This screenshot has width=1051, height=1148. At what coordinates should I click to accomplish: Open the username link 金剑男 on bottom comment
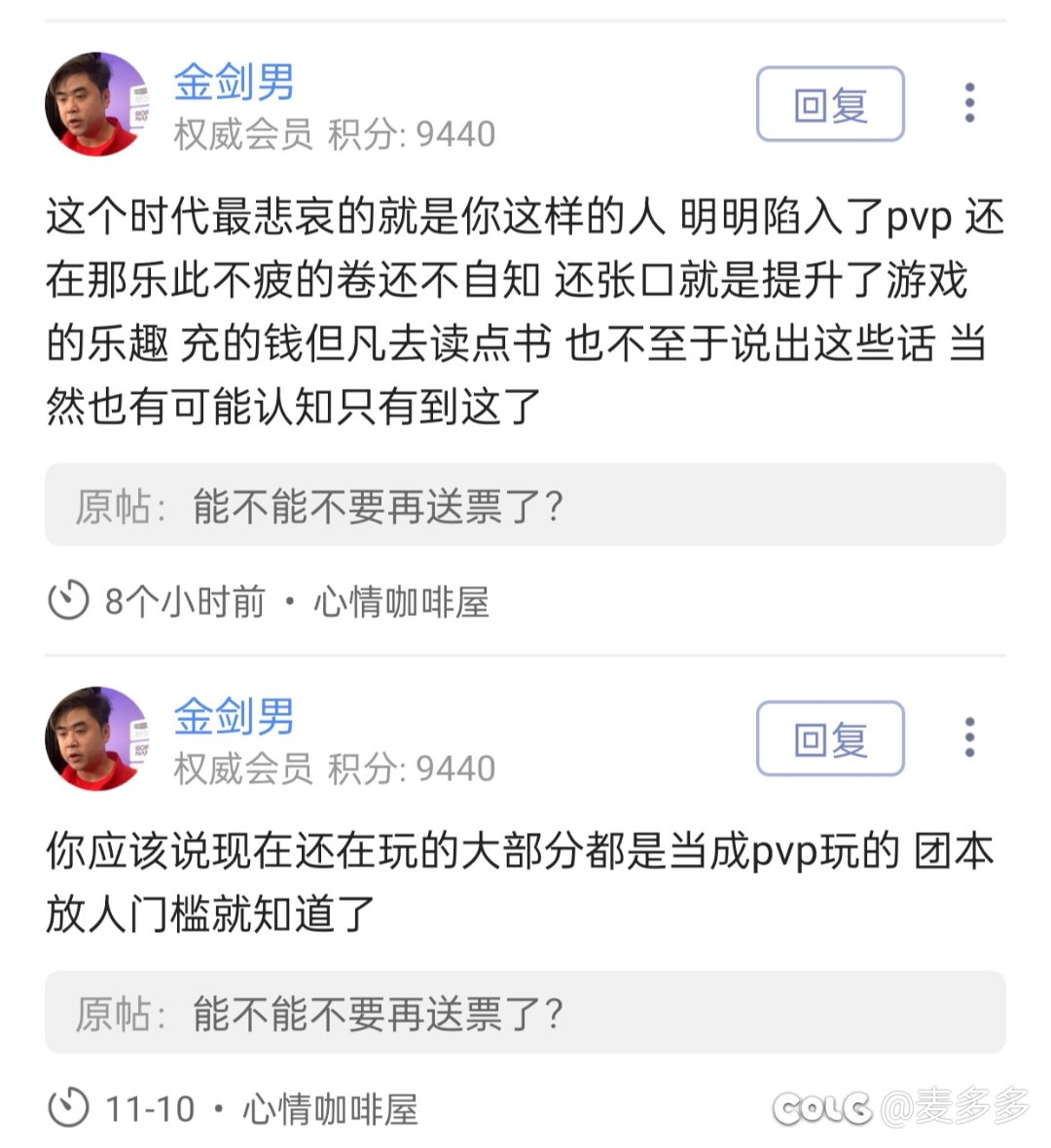pyautogui.click(x=234, y=720)
